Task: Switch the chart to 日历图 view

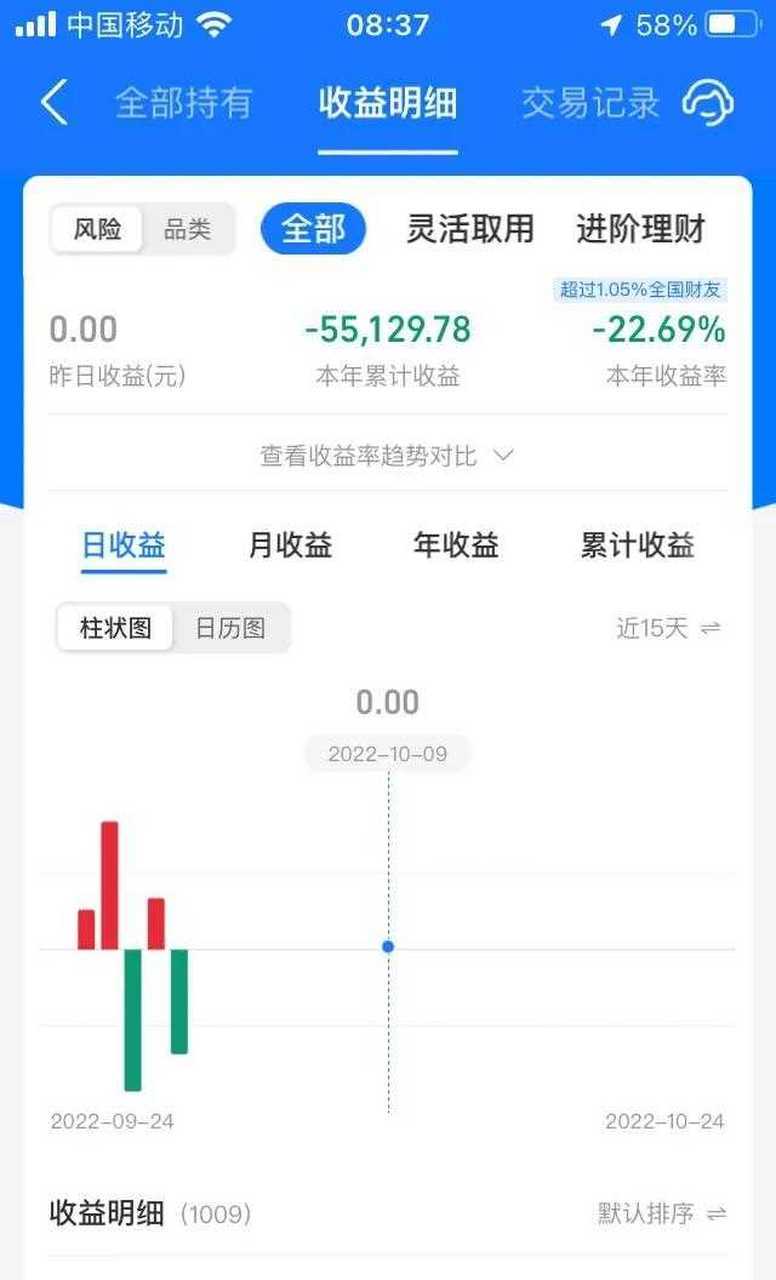Action: click(x=230, y=627)
